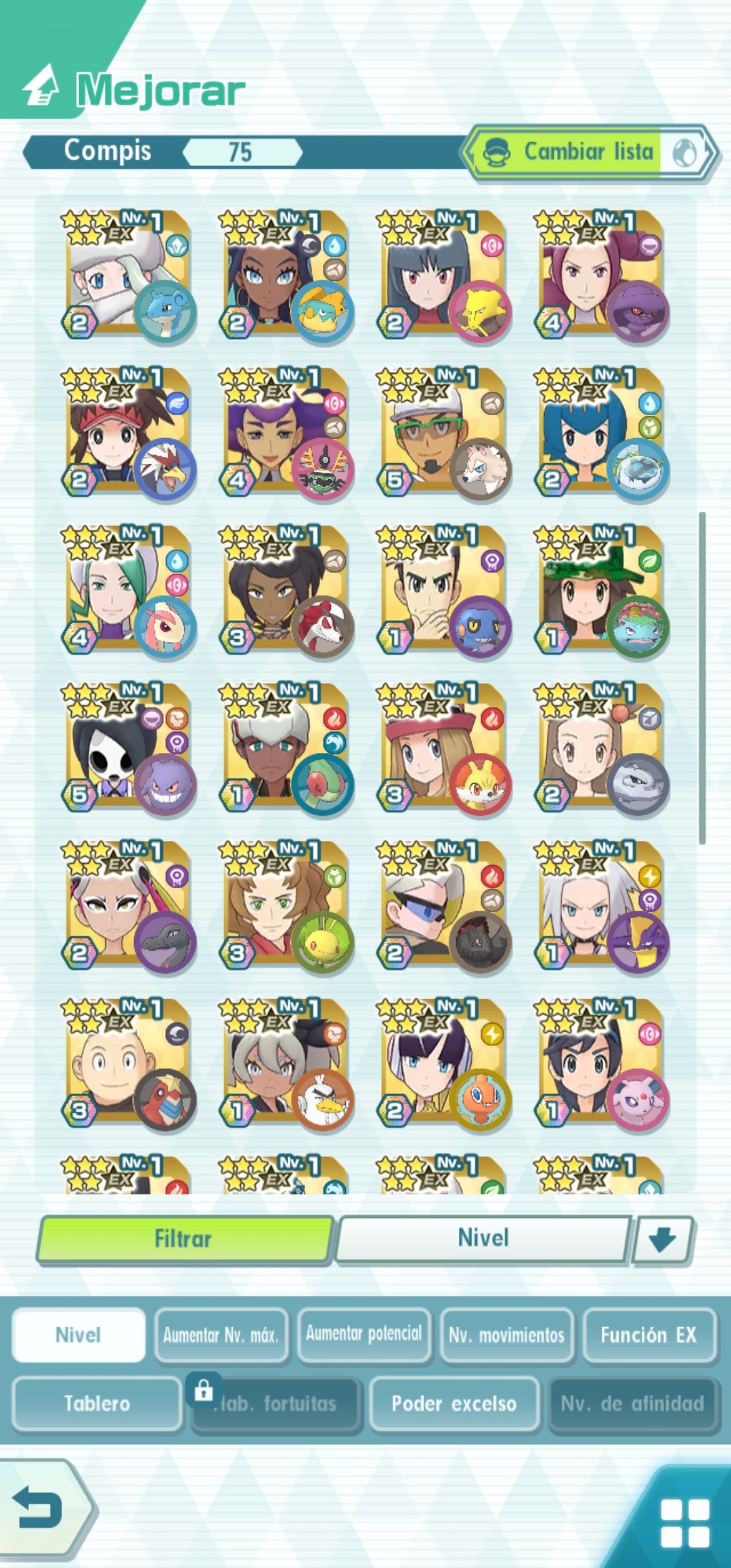Pick the sync pair with Fennekin
Image resolution: width=731 pixels, height=1568 pixels.
point(443,749)
